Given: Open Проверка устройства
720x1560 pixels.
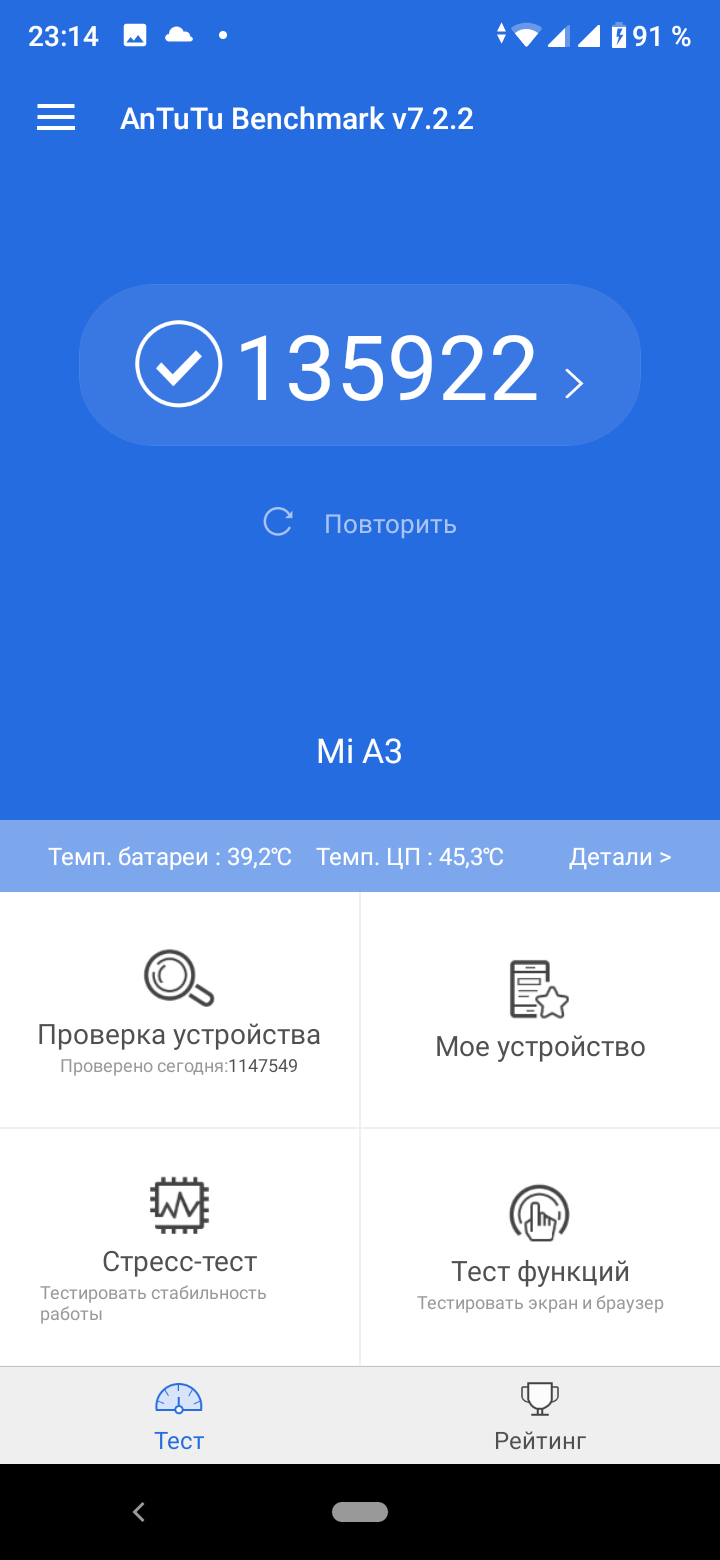Looking at the screenshot, I should (179, 1010).
